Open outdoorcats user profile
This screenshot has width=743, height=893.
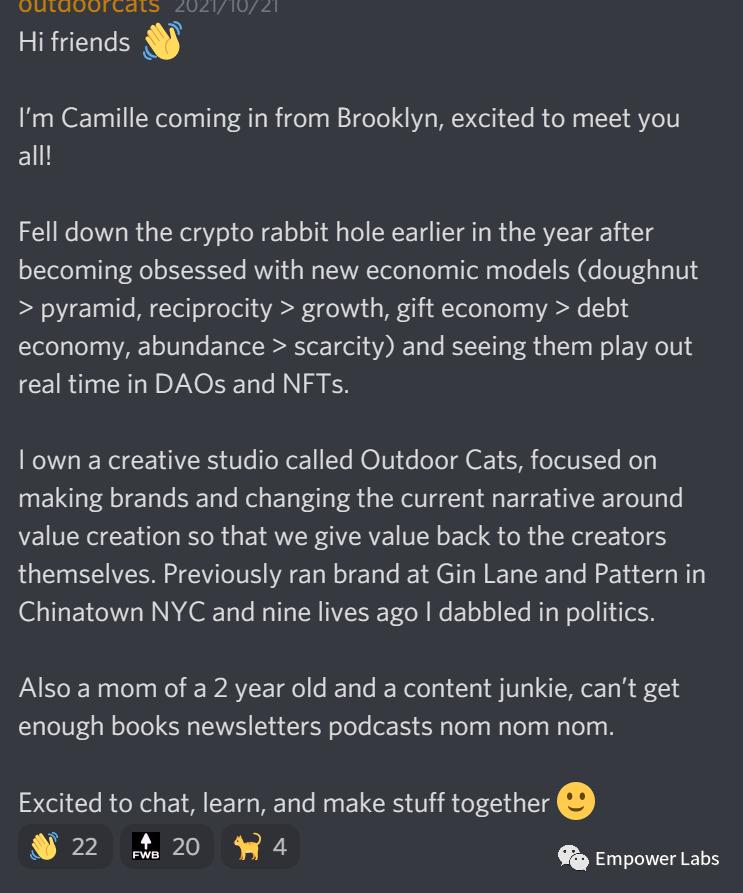(89, 6)
